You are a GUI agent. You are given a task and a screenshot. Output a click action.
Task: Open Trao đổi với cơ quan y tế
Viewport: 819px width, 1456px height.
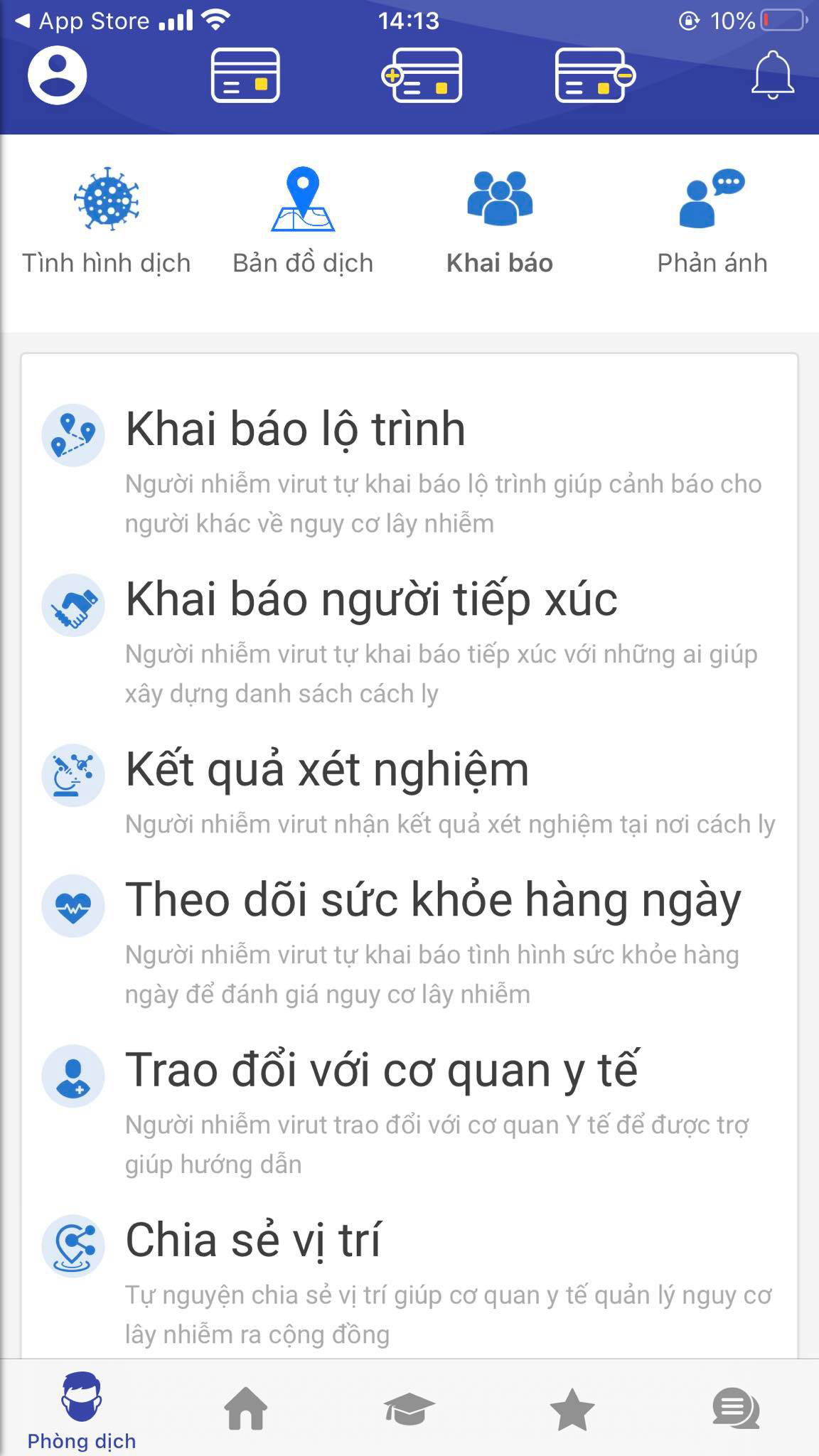click(x=409, y=1110)
